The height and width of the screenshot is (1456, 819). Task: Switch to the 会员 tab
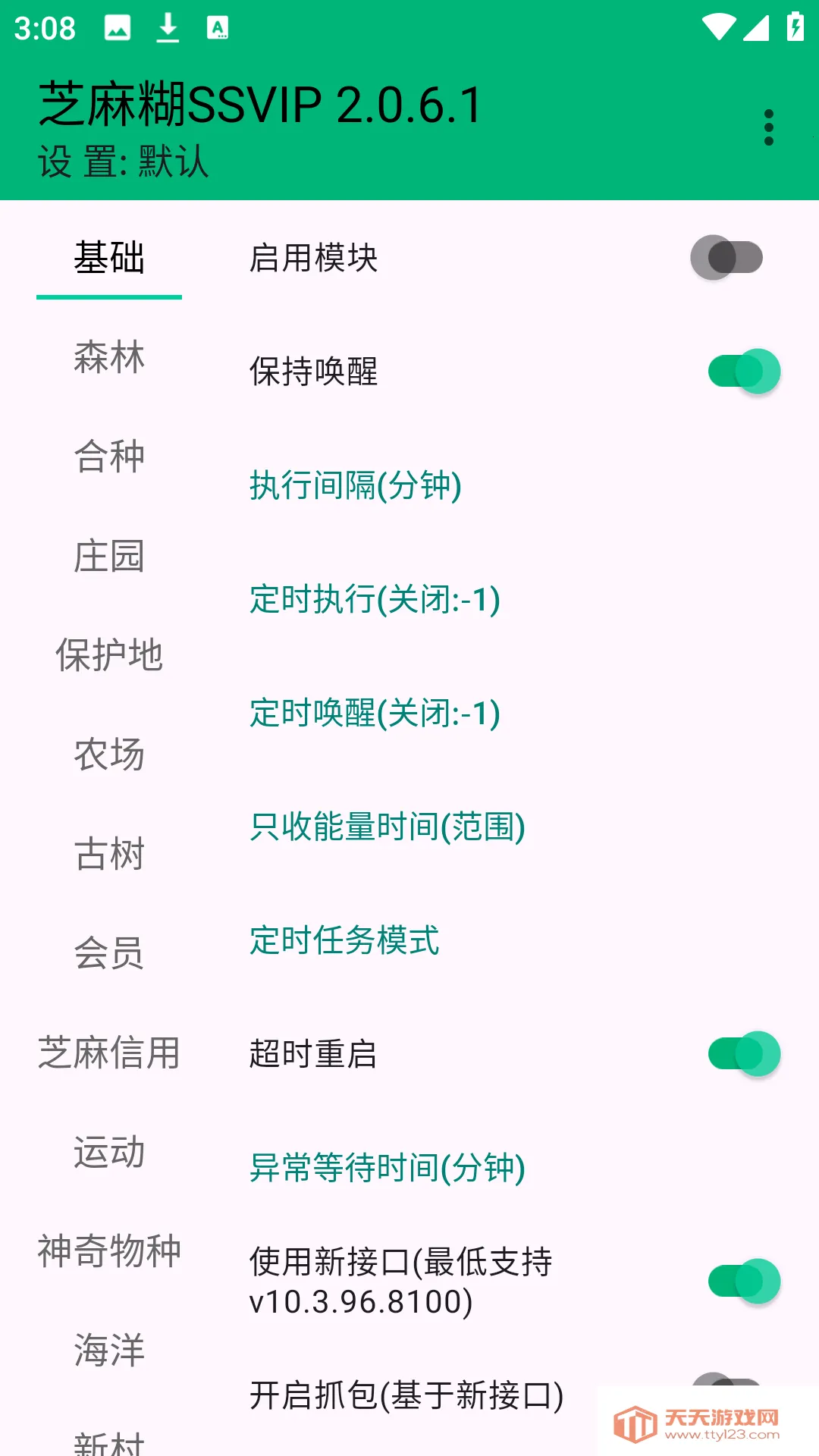(x=109, y=953)
